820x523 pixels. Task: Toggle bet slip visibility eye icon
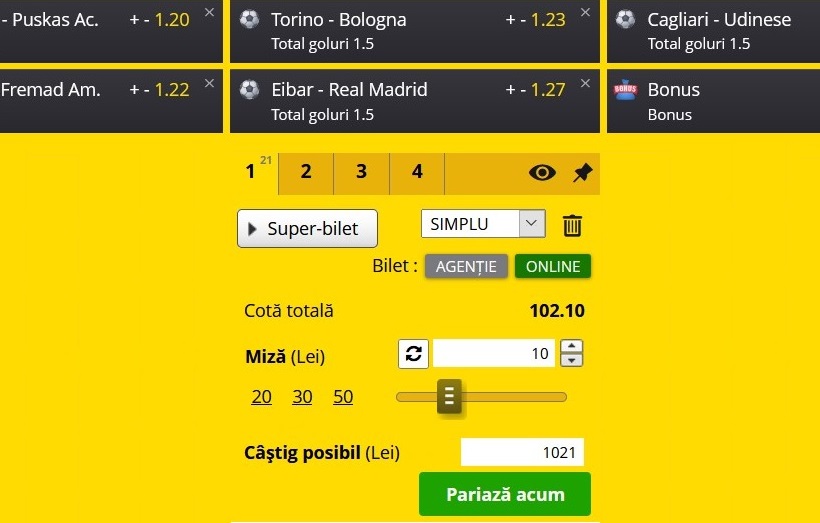pos(542,173)
